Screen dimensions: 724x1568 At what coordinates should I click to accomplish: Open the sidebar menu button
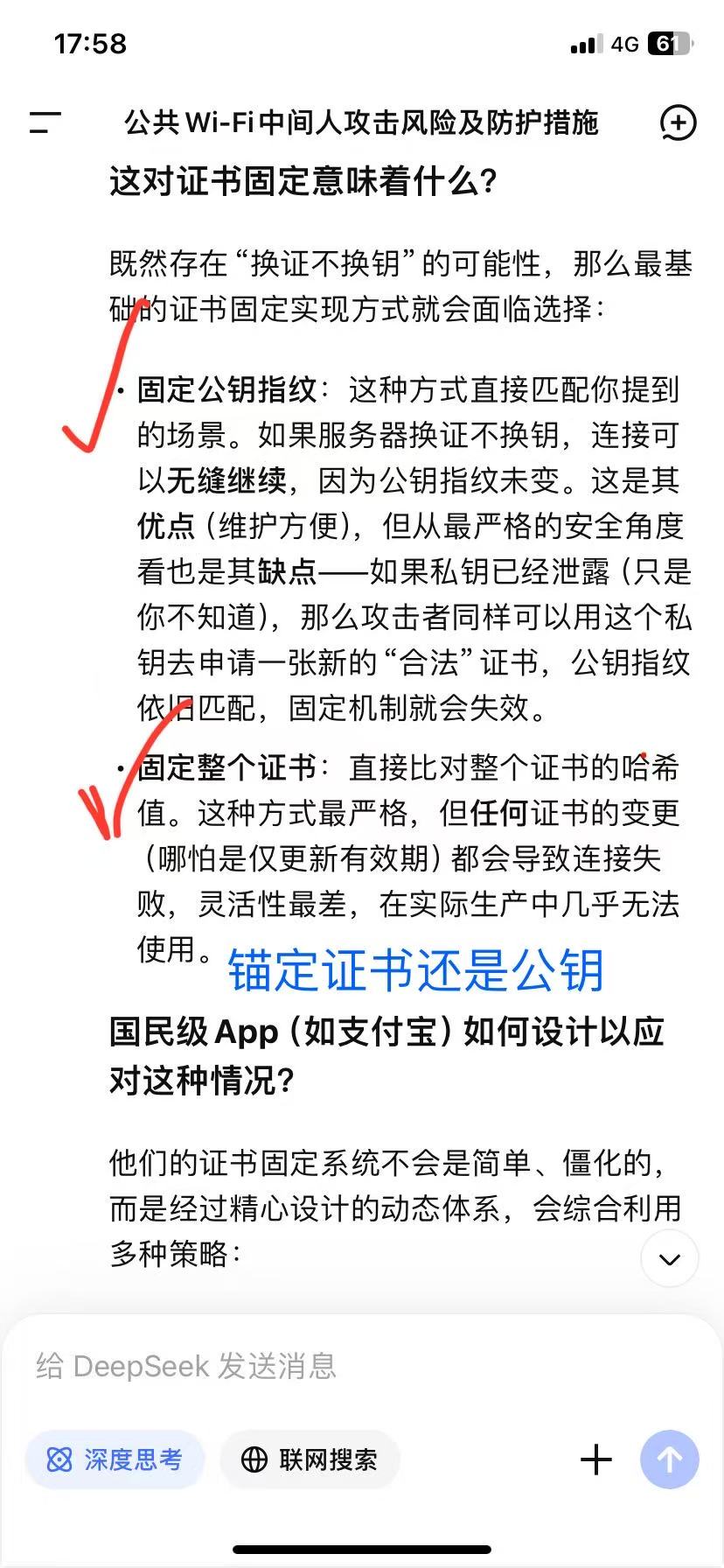[45, 122]
